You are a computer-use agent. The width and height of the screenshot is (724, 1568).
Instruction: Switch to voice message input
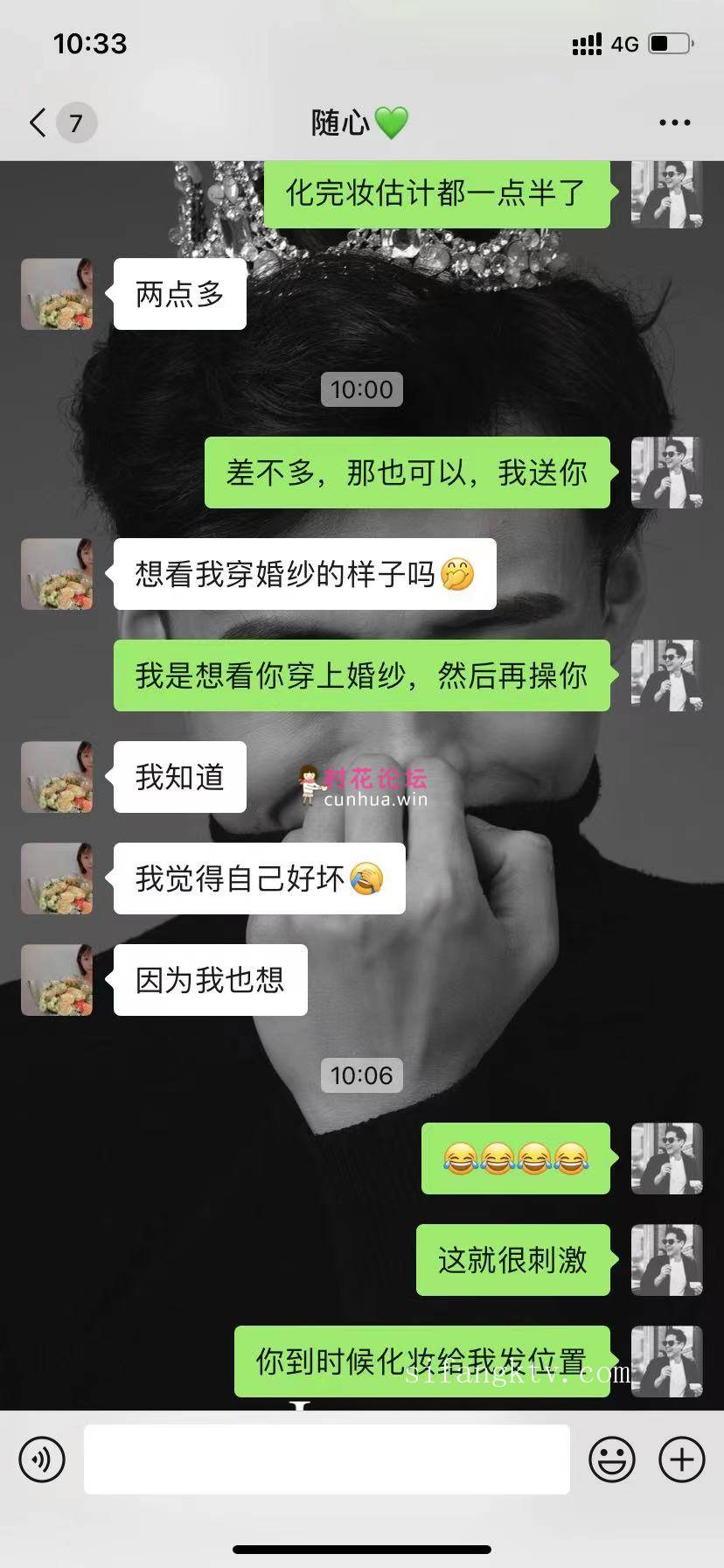pos(42,1459)
